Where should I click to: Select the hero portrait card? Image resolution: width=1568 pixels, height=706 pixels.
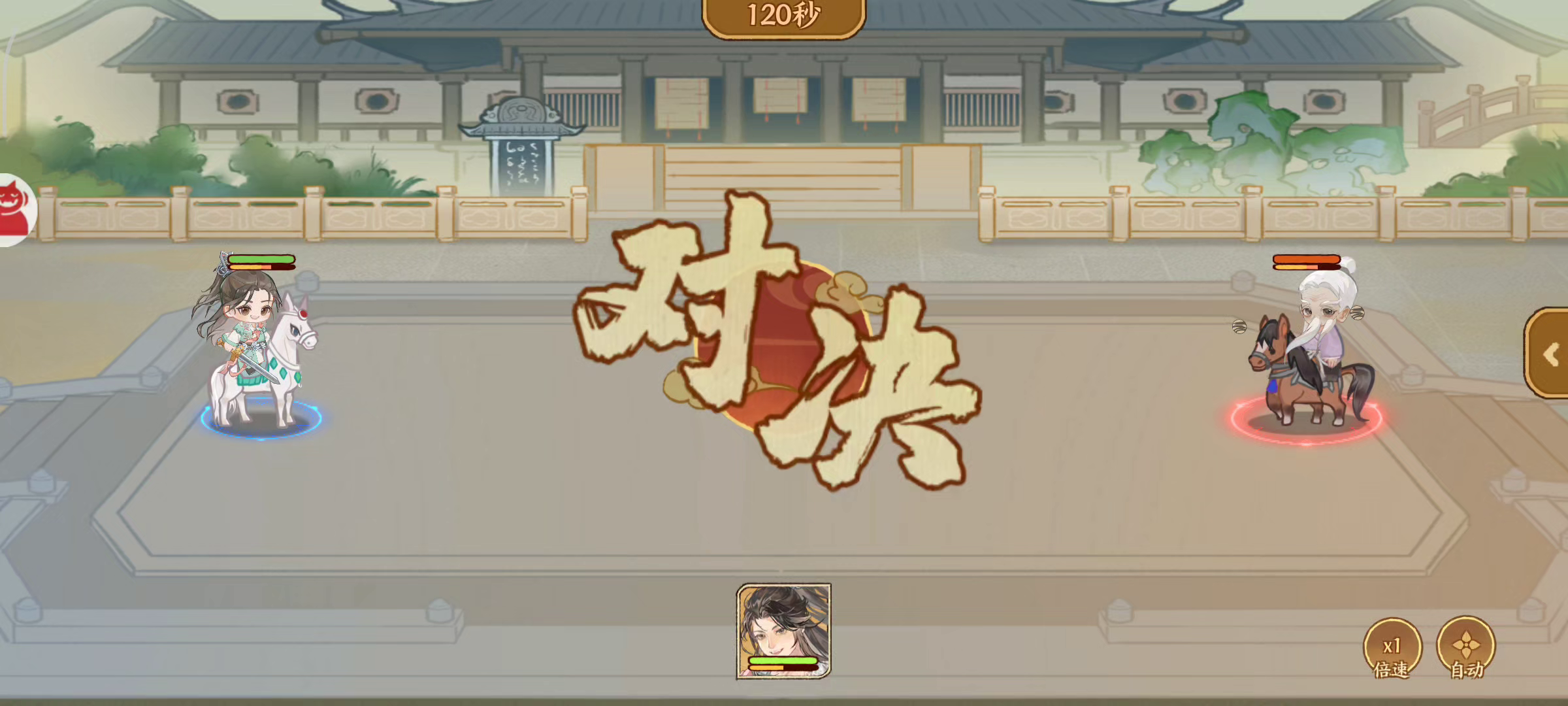click(783, 630)
